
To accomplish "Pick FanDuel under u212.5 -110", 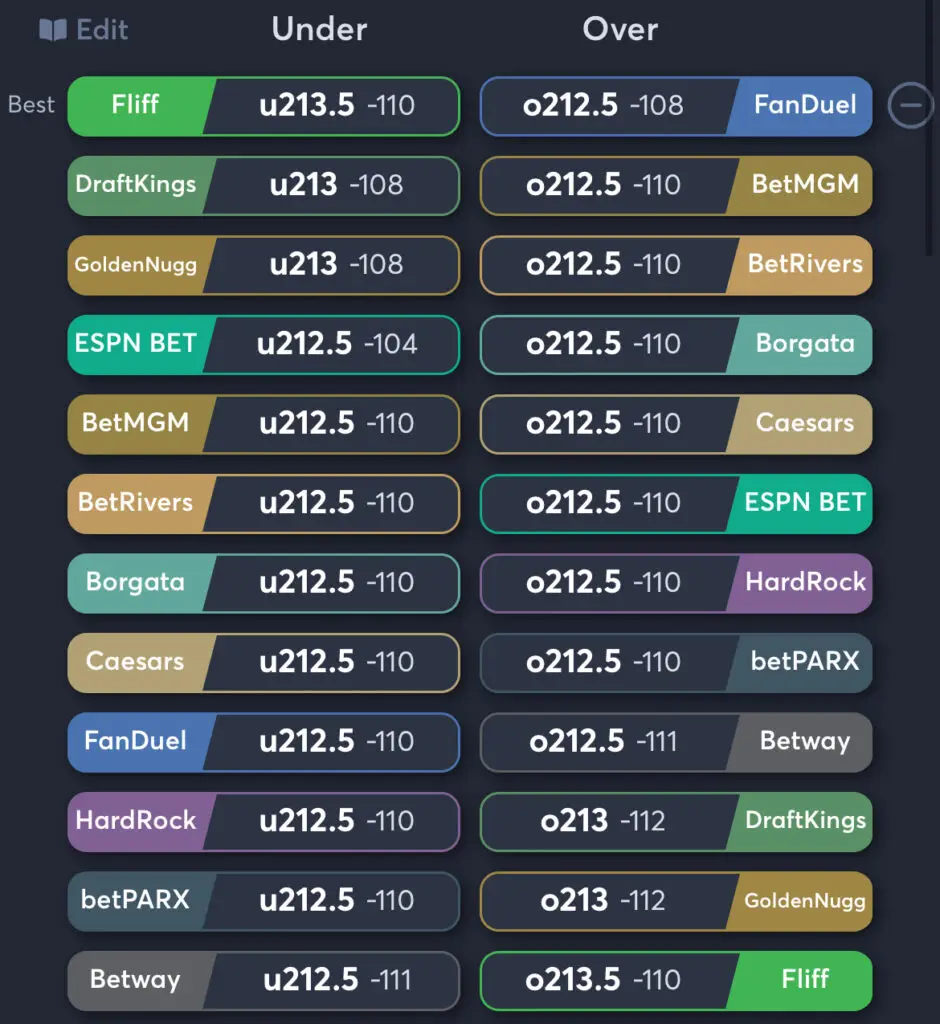I will (263, 742).
